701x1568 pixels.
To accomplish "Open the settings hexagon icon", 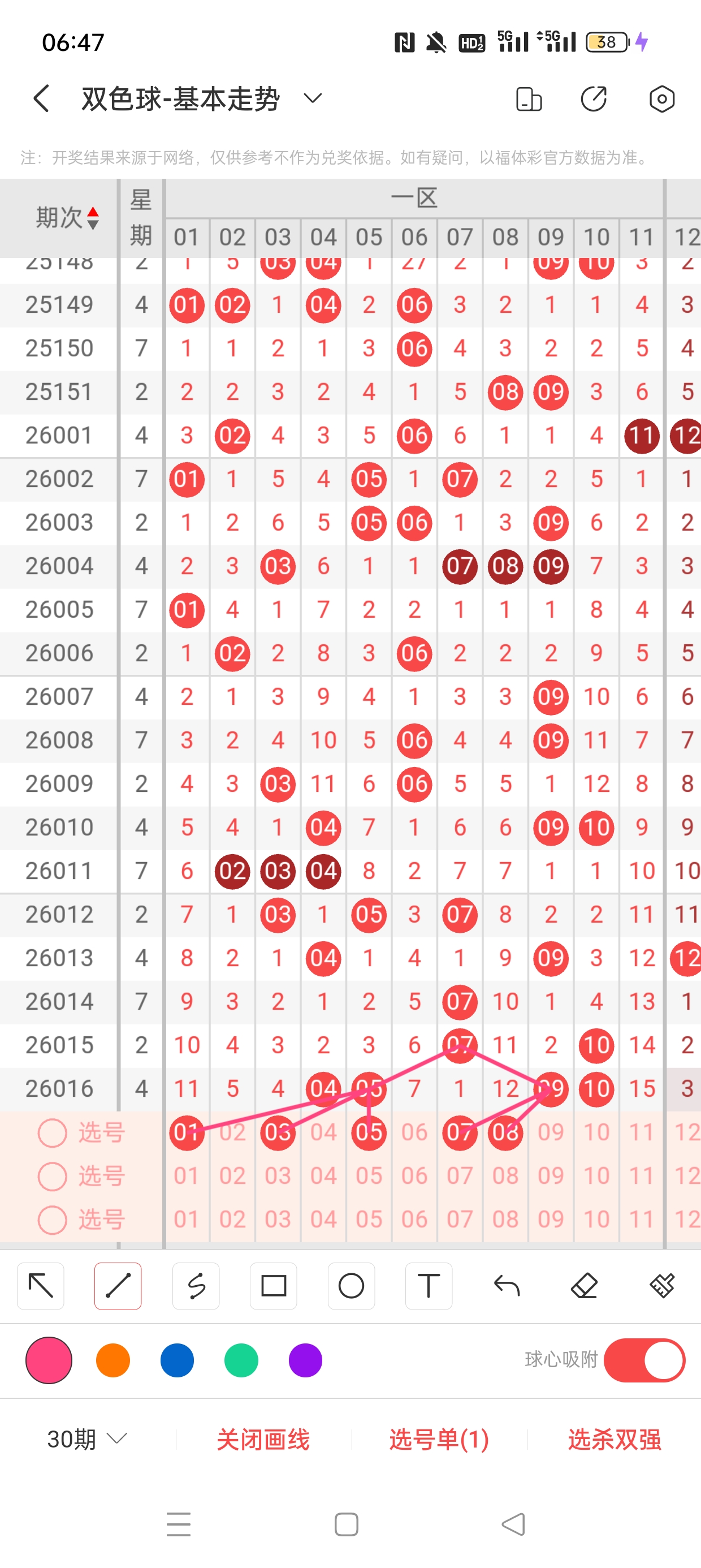I will click(x=661, y=98).
